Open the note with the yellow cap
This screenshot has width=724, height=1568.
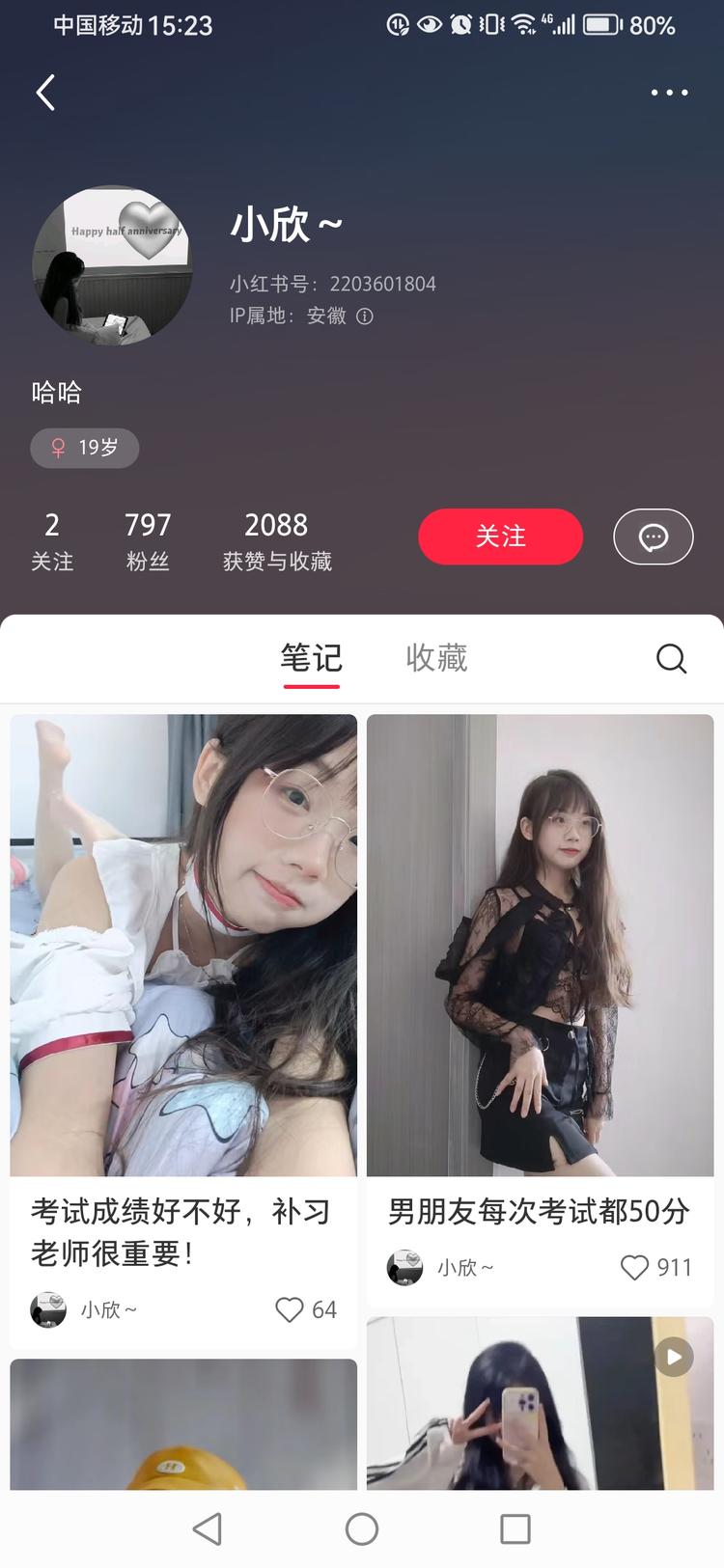pyautogui.click(x=183, y=1426)
